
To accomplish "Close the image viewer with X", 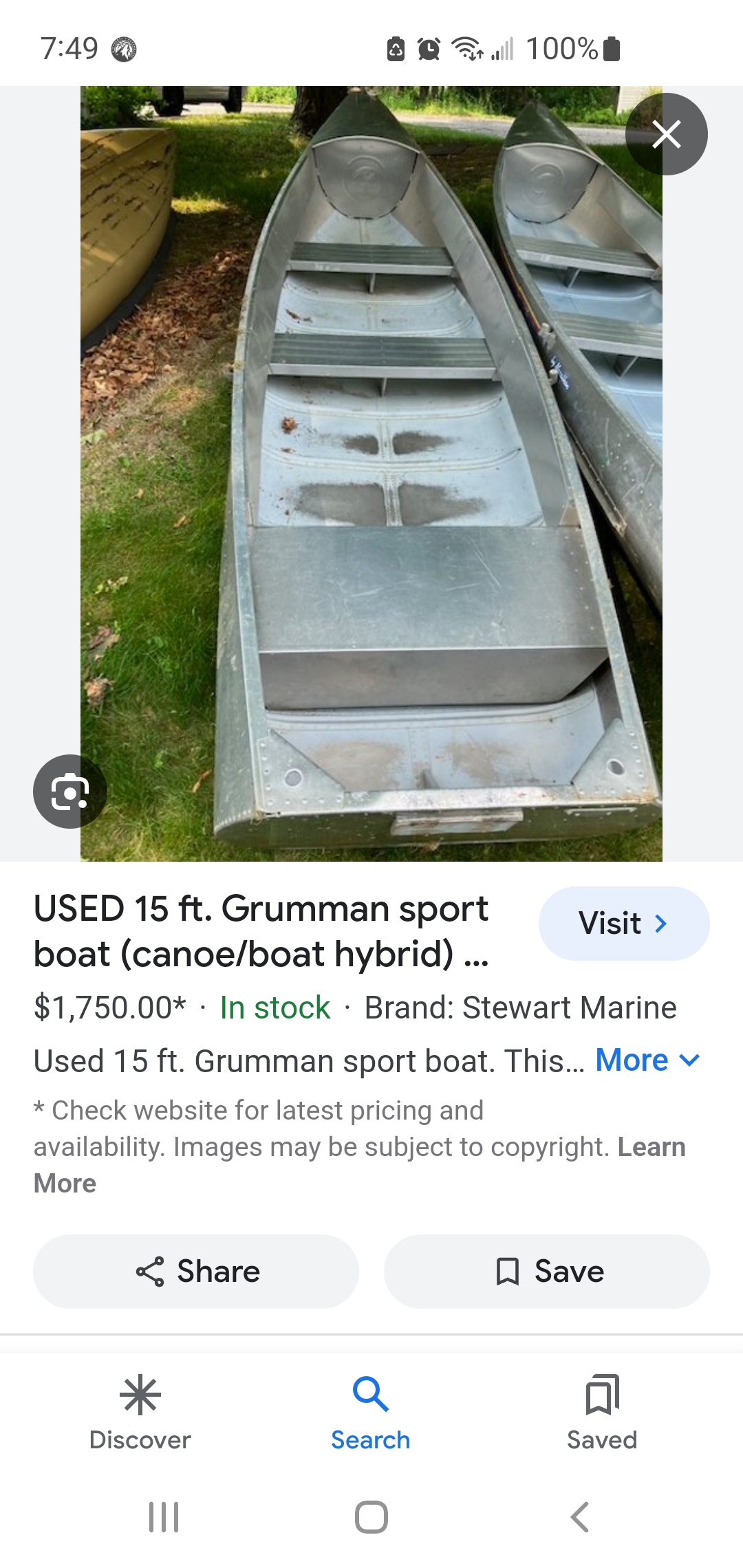I will [x=666, y=134].
